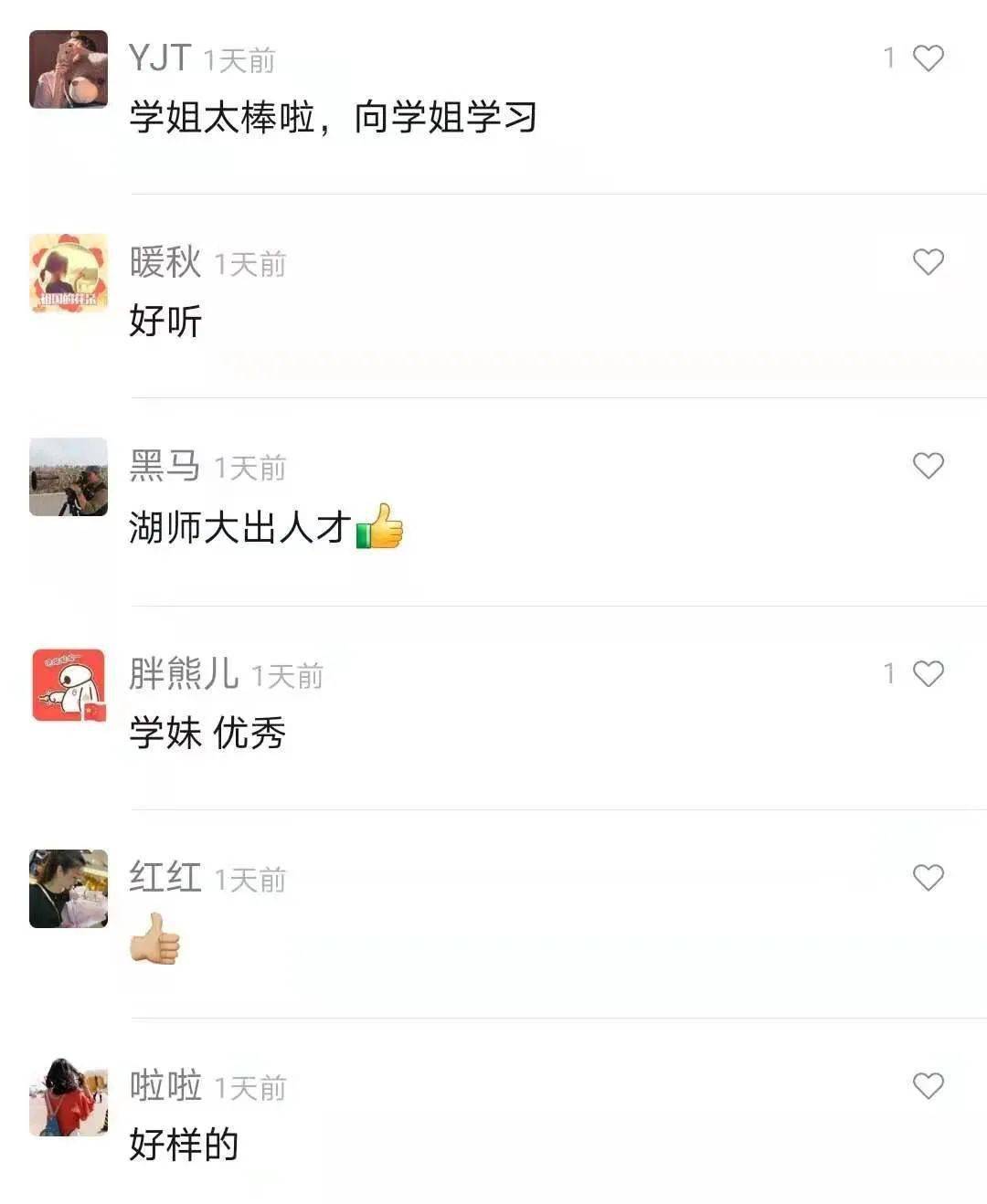The width and height of the screenshot is (987, 1204).
Task: View 红红's profile from avatar
Action: coord(69,889)
